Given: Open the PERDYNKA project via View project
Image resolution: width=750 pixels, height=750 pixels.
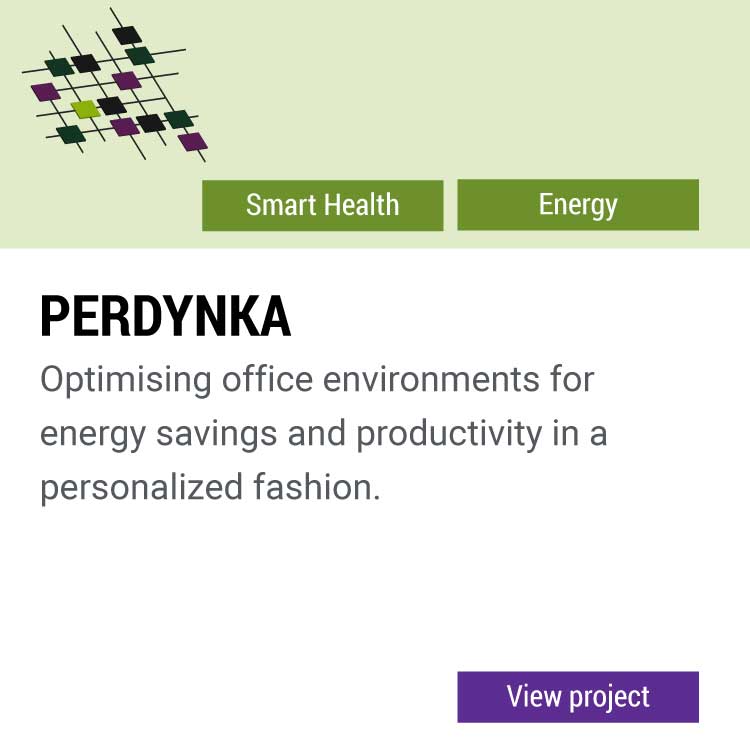Looking at the screenshot, I should [x=578, y=697].
